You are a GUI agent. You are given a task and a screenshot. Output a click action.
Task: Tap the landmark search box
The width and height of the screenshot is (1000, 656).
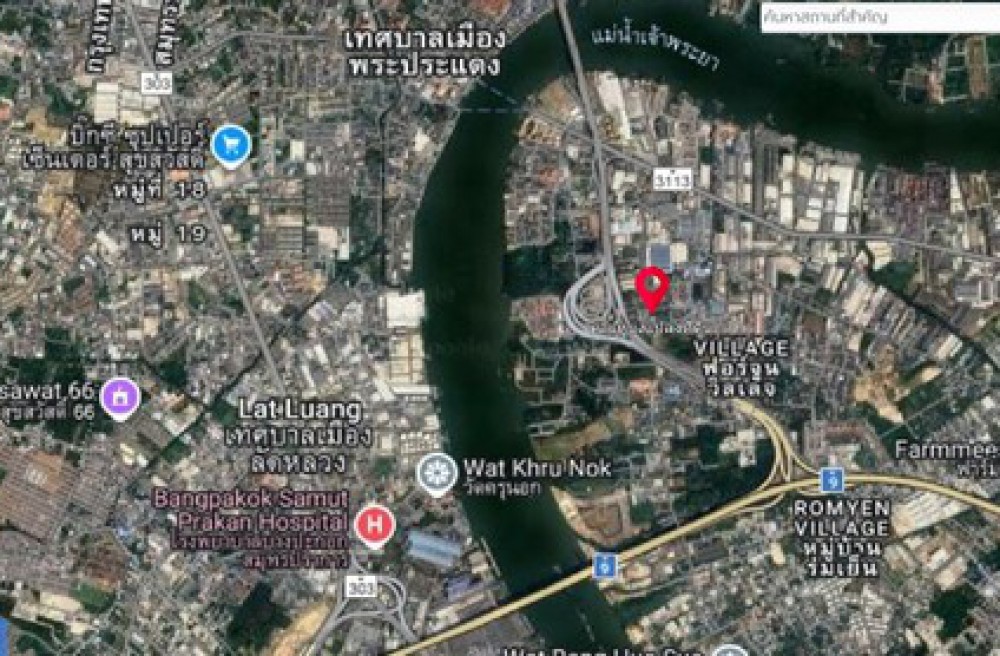point(878,17)
